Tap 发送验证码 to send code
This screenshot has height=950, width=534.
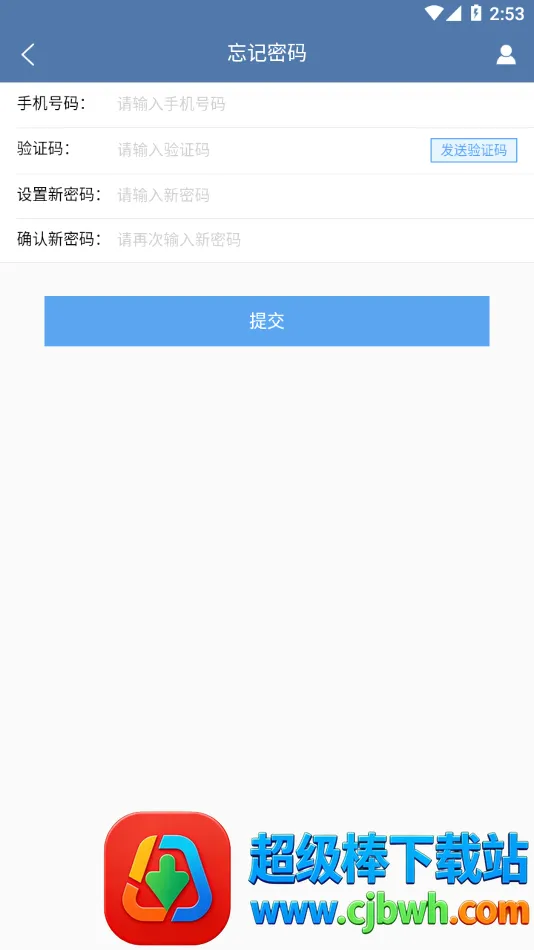click(x=473, y=150)
